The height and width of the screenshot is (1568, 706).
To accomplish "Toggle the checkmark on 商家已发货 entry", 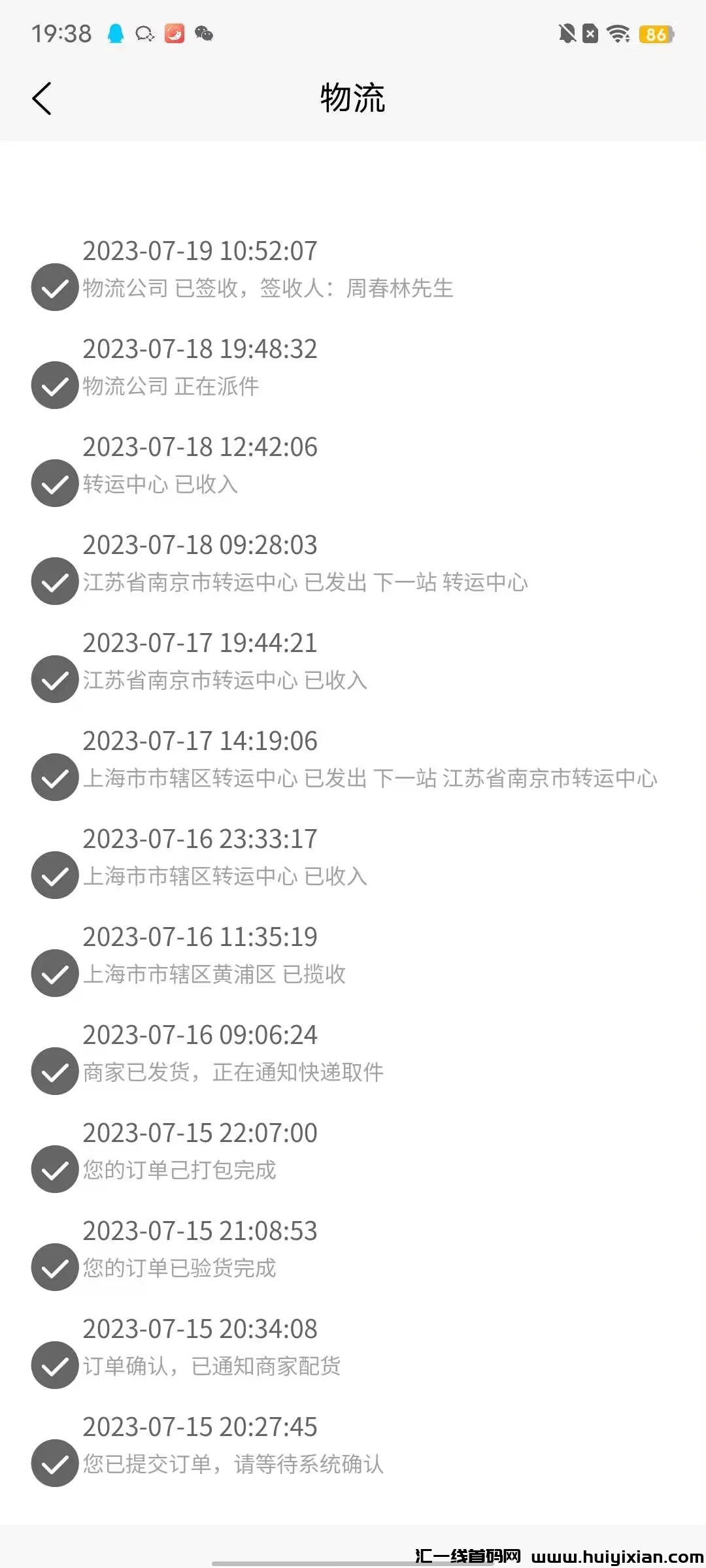I will [x=54, y=1071].
